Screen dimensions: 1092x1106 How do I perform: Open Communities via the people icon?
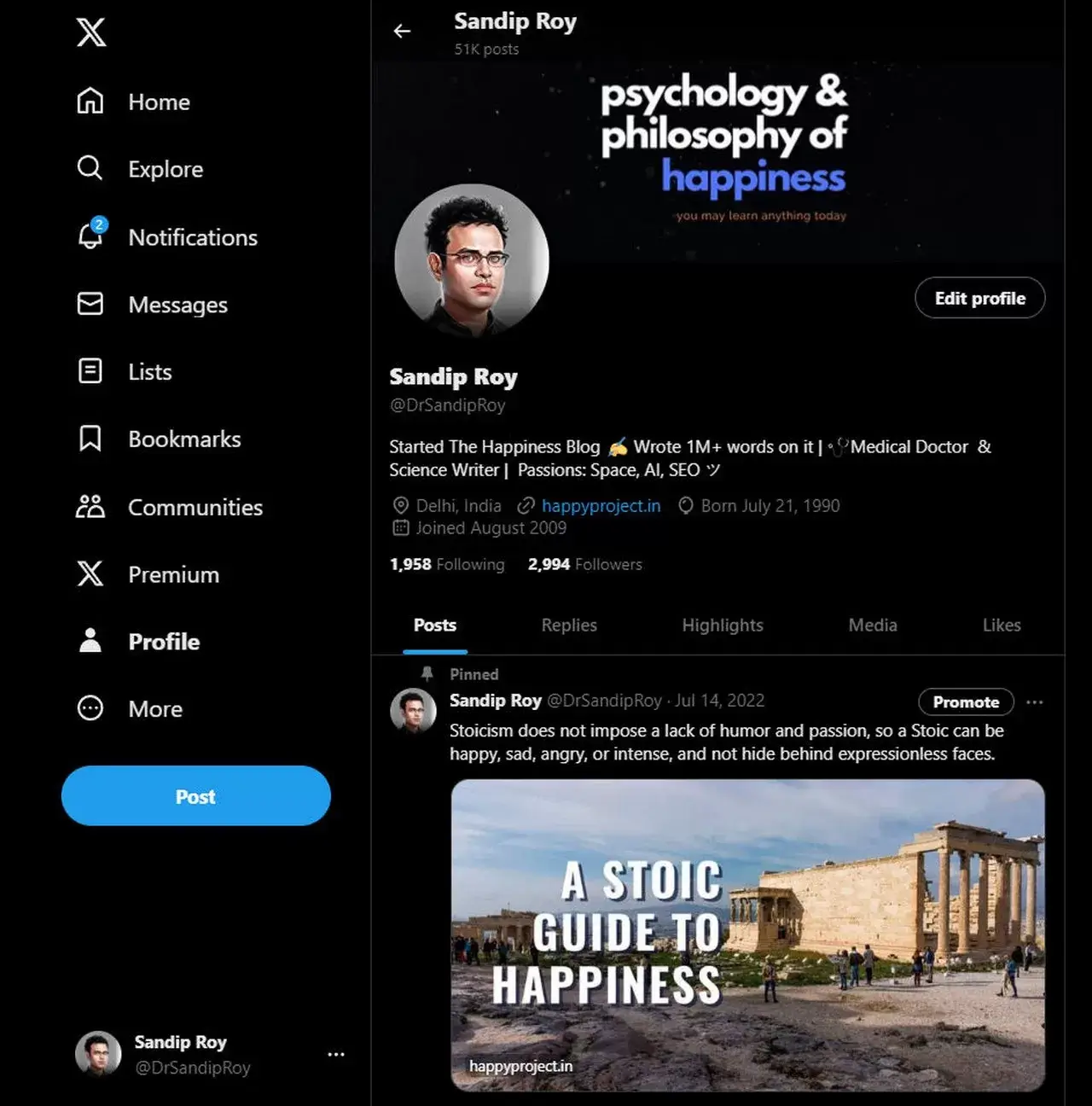pyautogui.click(x=90, y=505)
